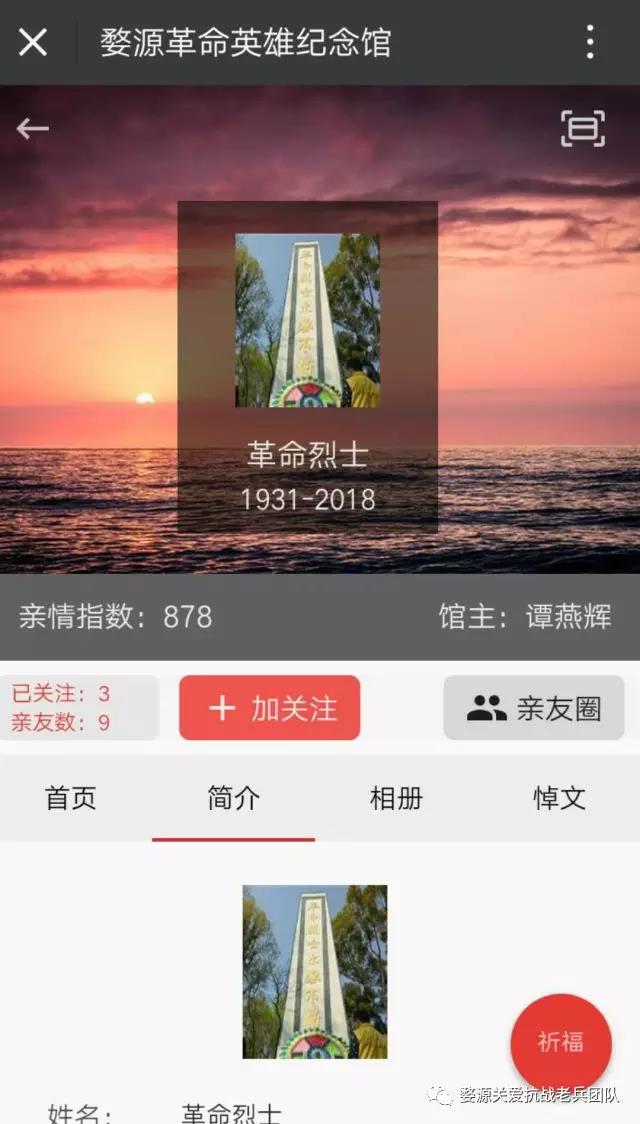Screen dimensions: 640x1124
Task: Open the 亲友圈 friends circle
Action: pos(534,708)
